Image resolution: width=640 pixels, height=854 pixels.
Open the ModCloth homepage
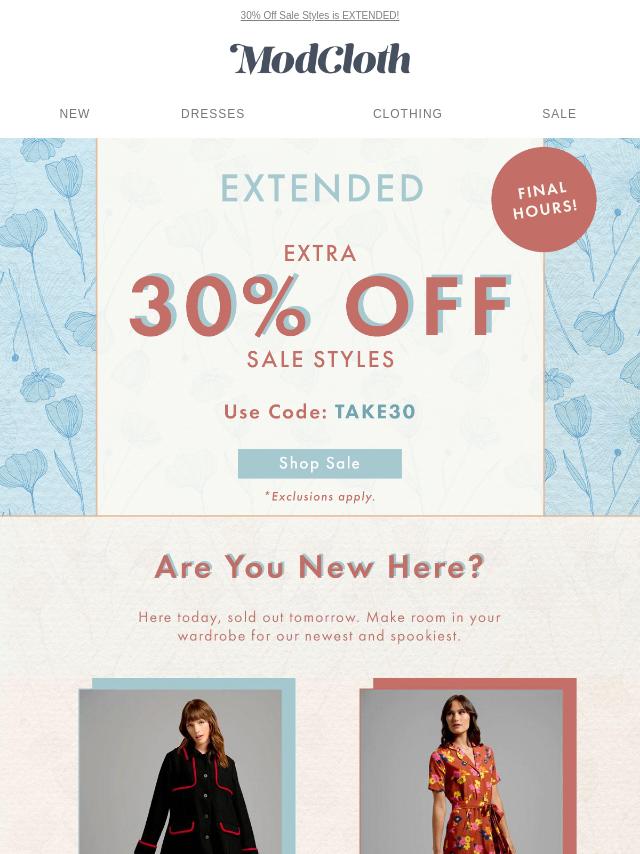click(x=320, y=60)
